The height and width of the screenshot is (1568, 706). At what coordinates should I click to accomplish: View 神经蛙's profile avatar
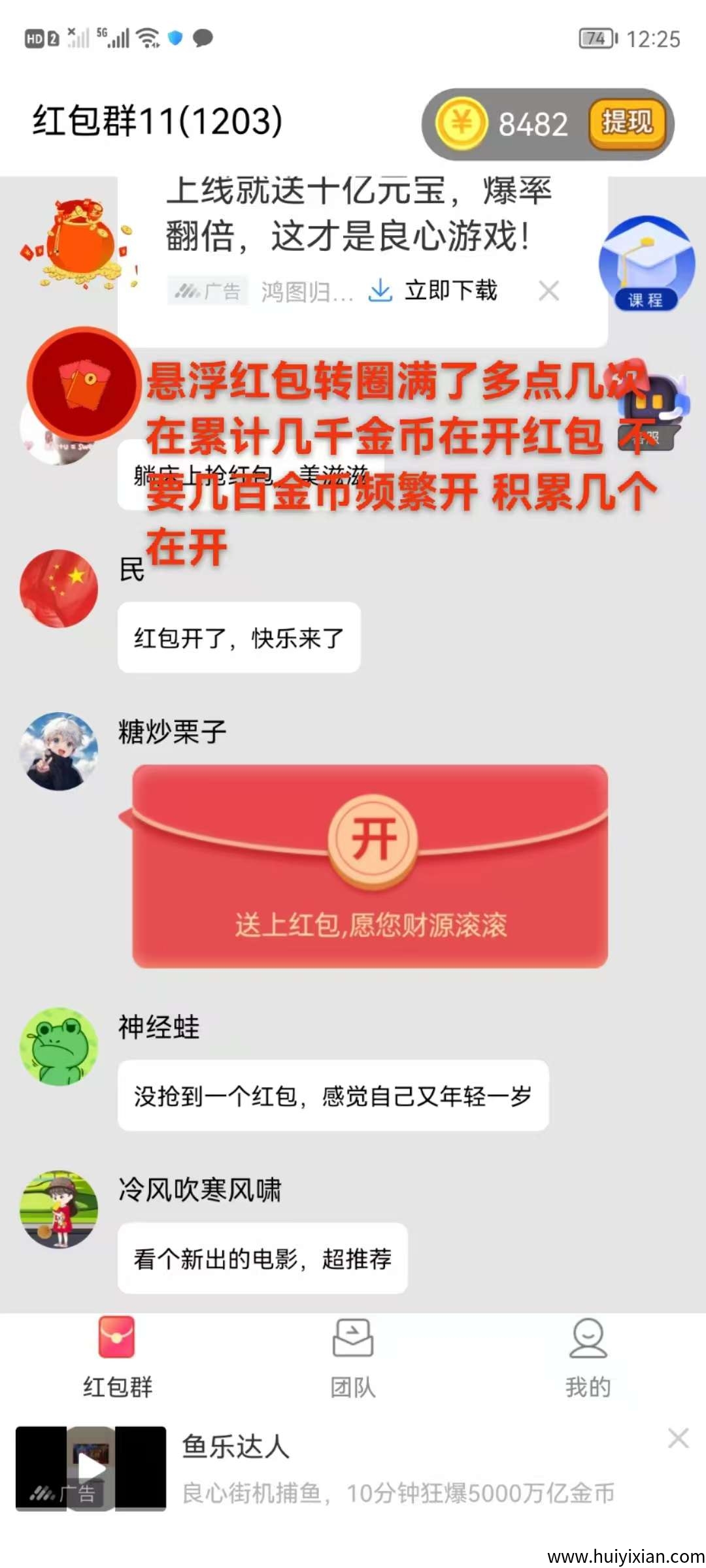[59, 1046]
